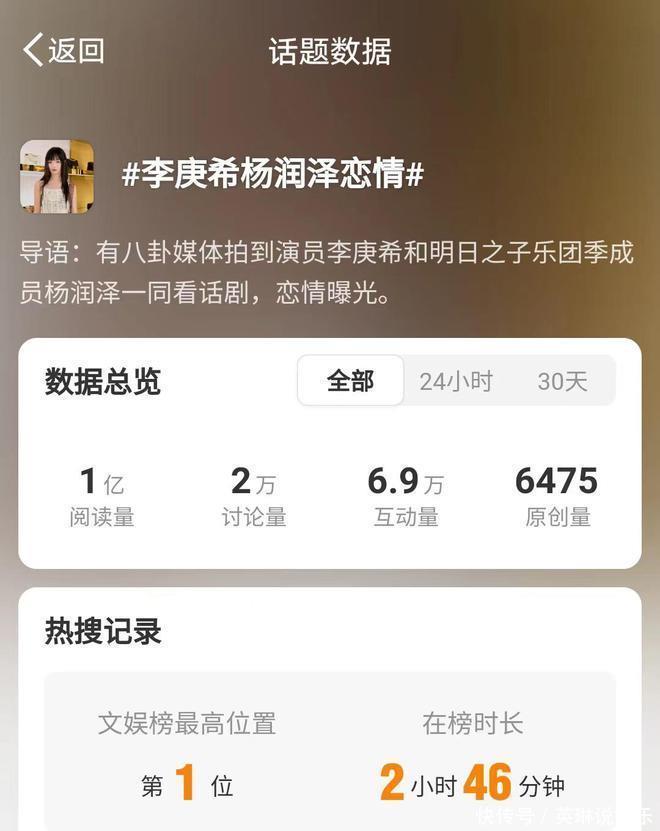Switch to the 全部 data tab

(x=351, y=381)
